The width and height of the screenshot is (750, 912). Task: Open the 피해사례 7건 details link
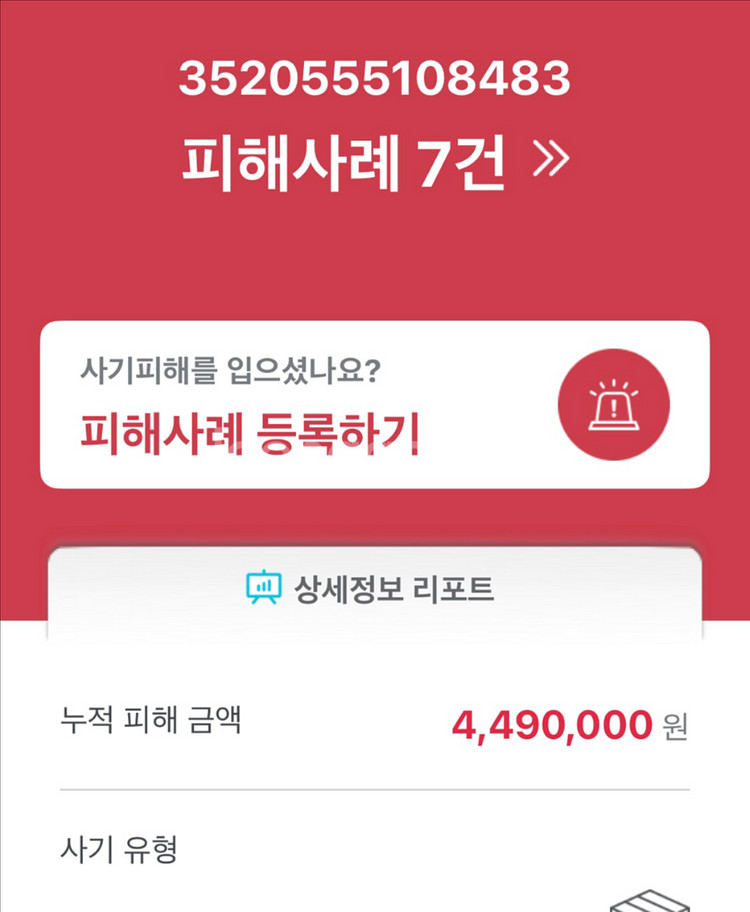[375, 165]
